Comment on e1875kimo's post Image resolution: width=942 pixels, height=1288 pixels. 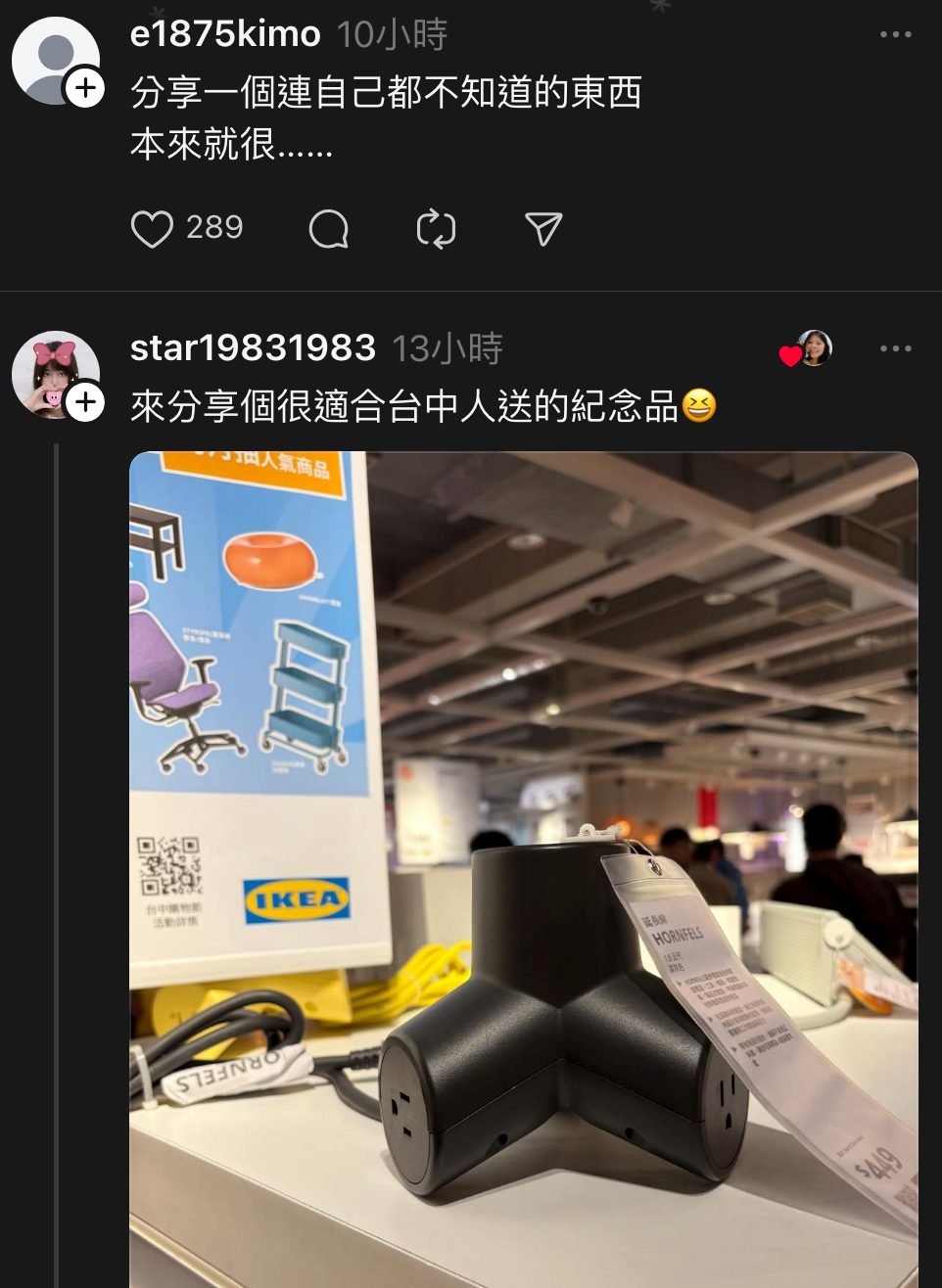[x=328, y=229]
